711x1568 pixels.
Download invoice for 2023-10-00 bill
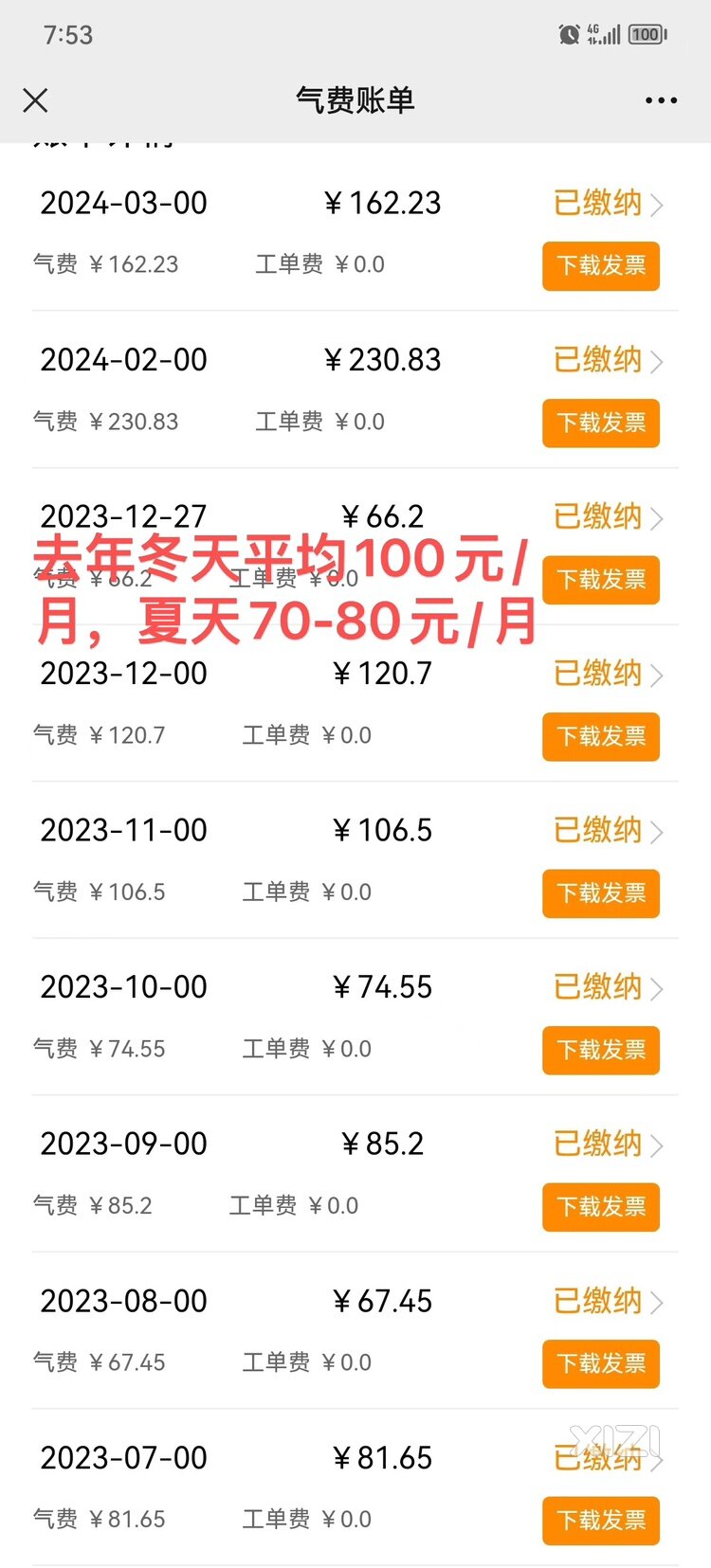pyautogui.click(x=601, y=1050)
